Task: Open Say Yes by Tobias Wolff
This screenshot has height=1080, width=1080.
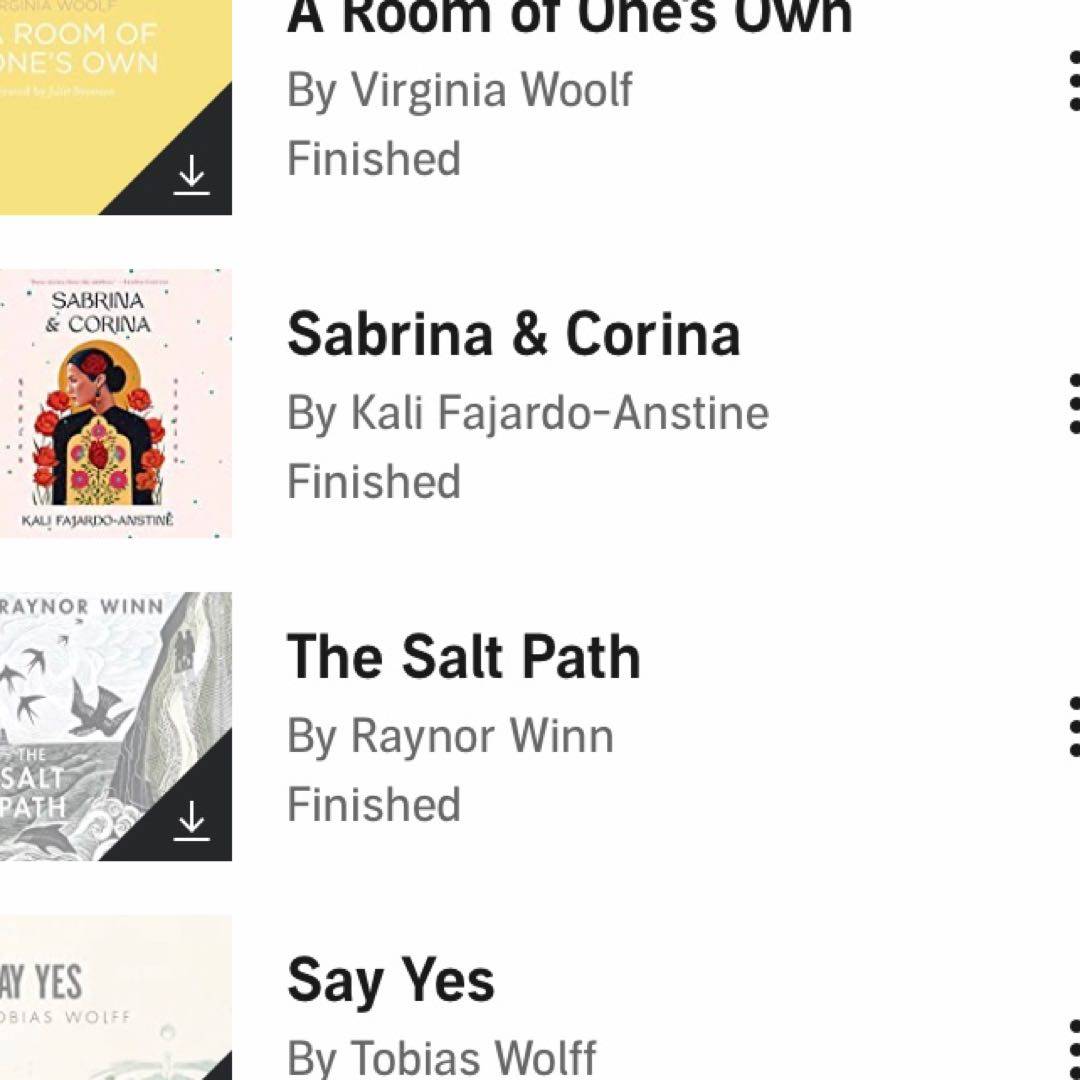Action: point(390,980)
